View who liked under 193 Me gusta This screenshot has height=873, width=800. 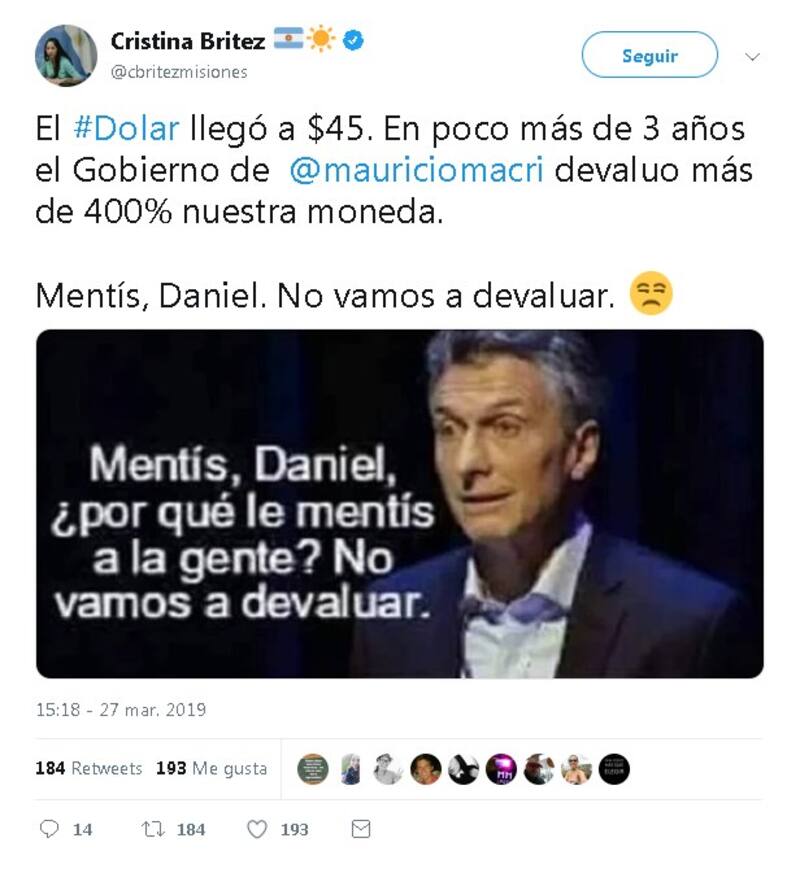click(x=211, y=769)
